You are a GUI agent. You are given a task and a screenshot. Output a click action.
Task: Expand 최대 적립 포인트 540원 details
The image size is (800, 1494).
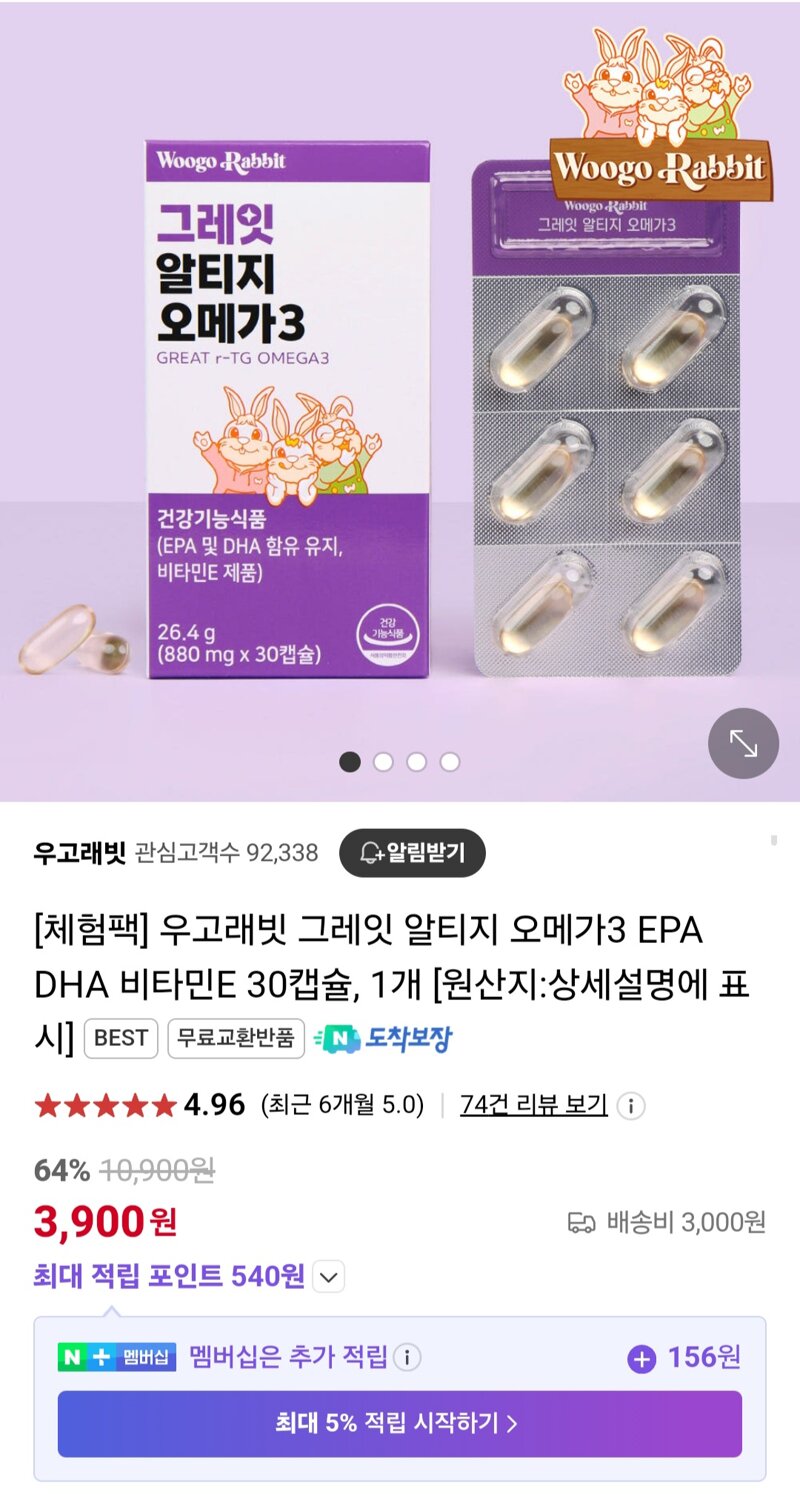coord(329,1277)
